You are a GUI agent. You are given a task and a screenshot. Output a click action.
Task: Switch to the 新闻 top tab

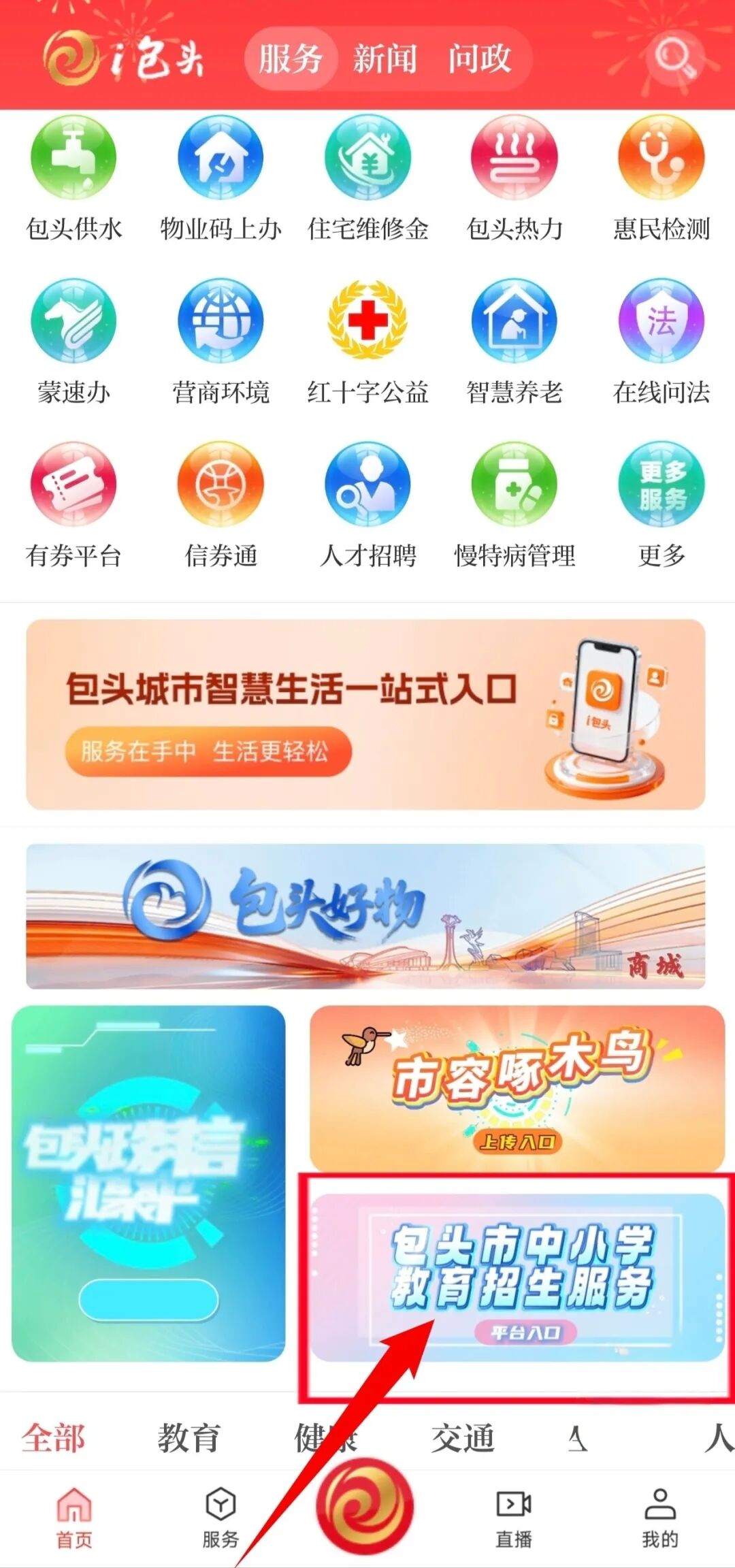tap(385, 59)
